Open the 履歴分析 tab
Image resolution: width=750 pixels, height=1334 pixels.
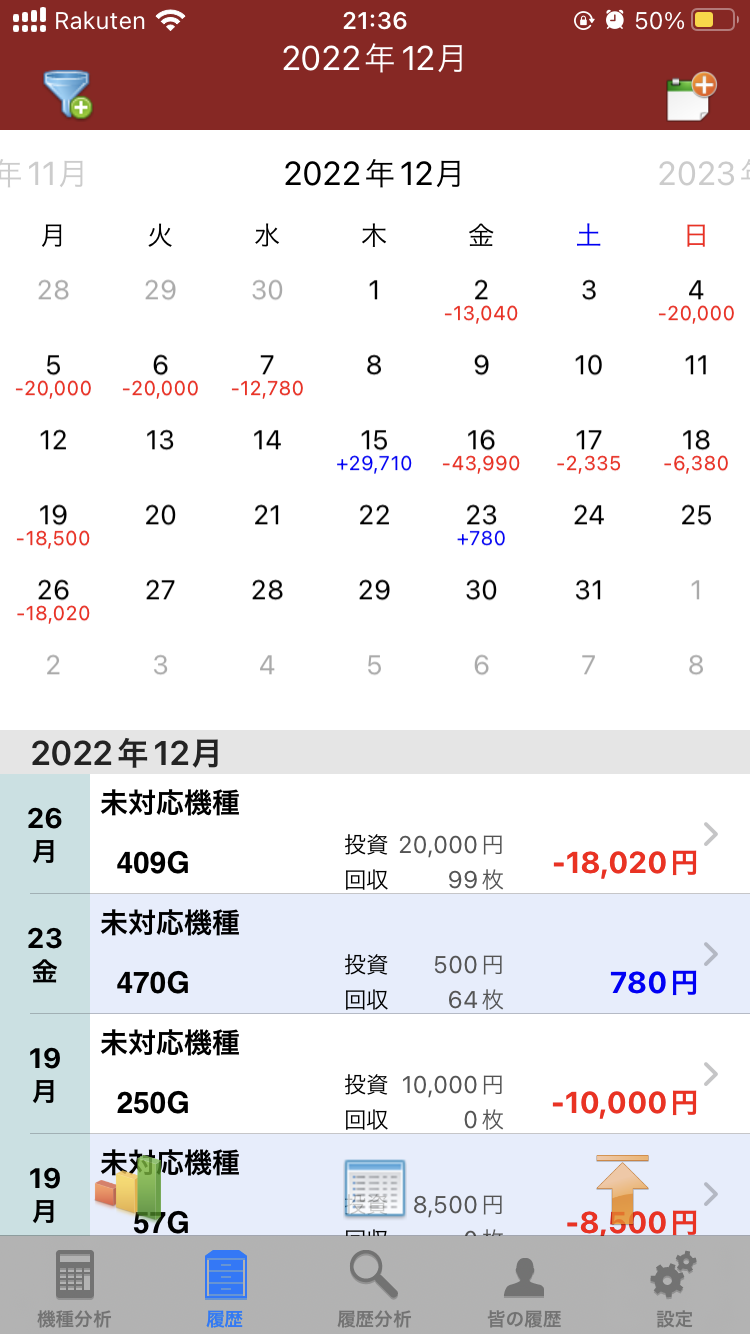pos(374,1288)
